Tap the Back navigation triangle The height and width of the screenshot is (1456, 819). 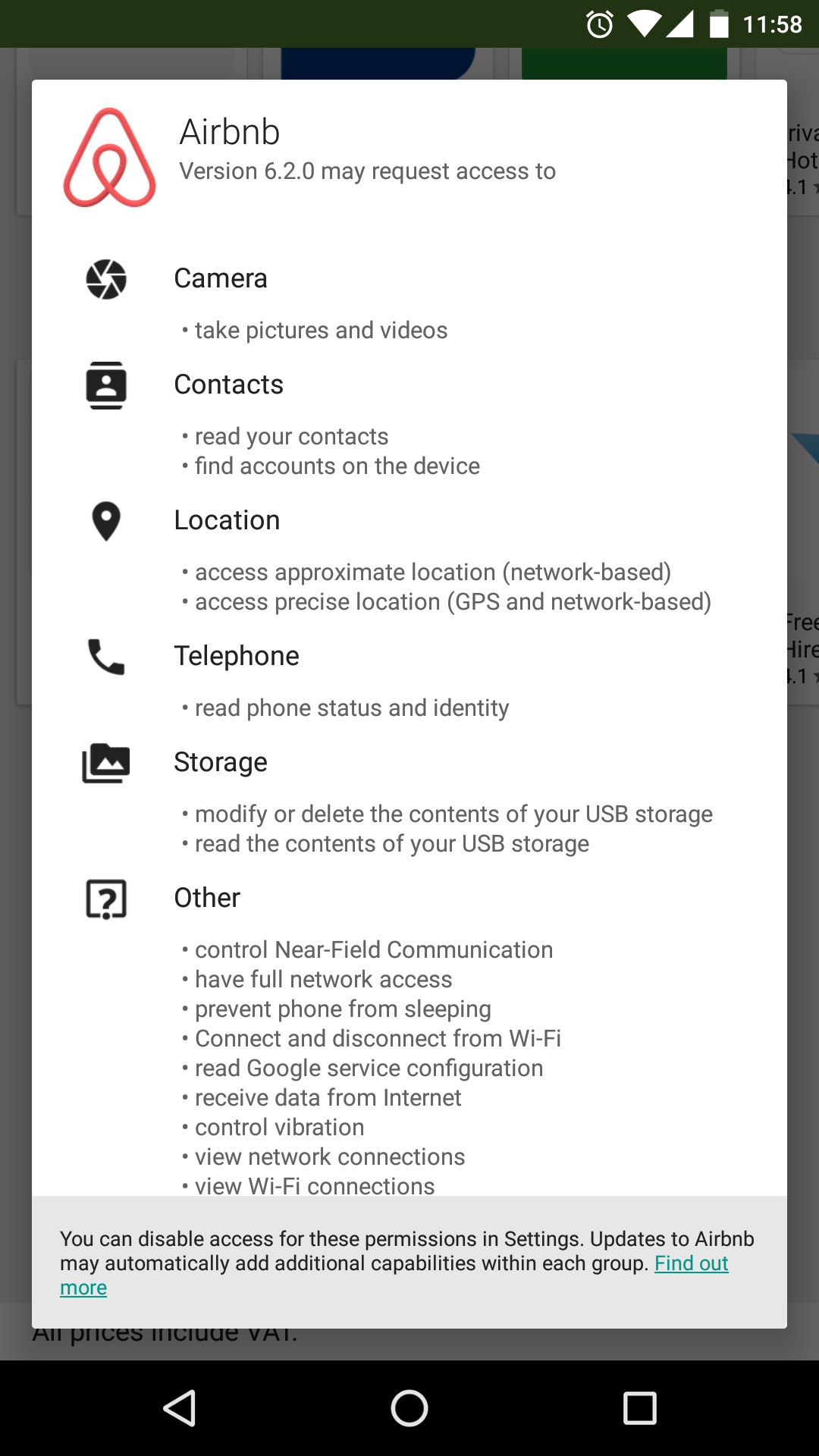point(180,1407)
